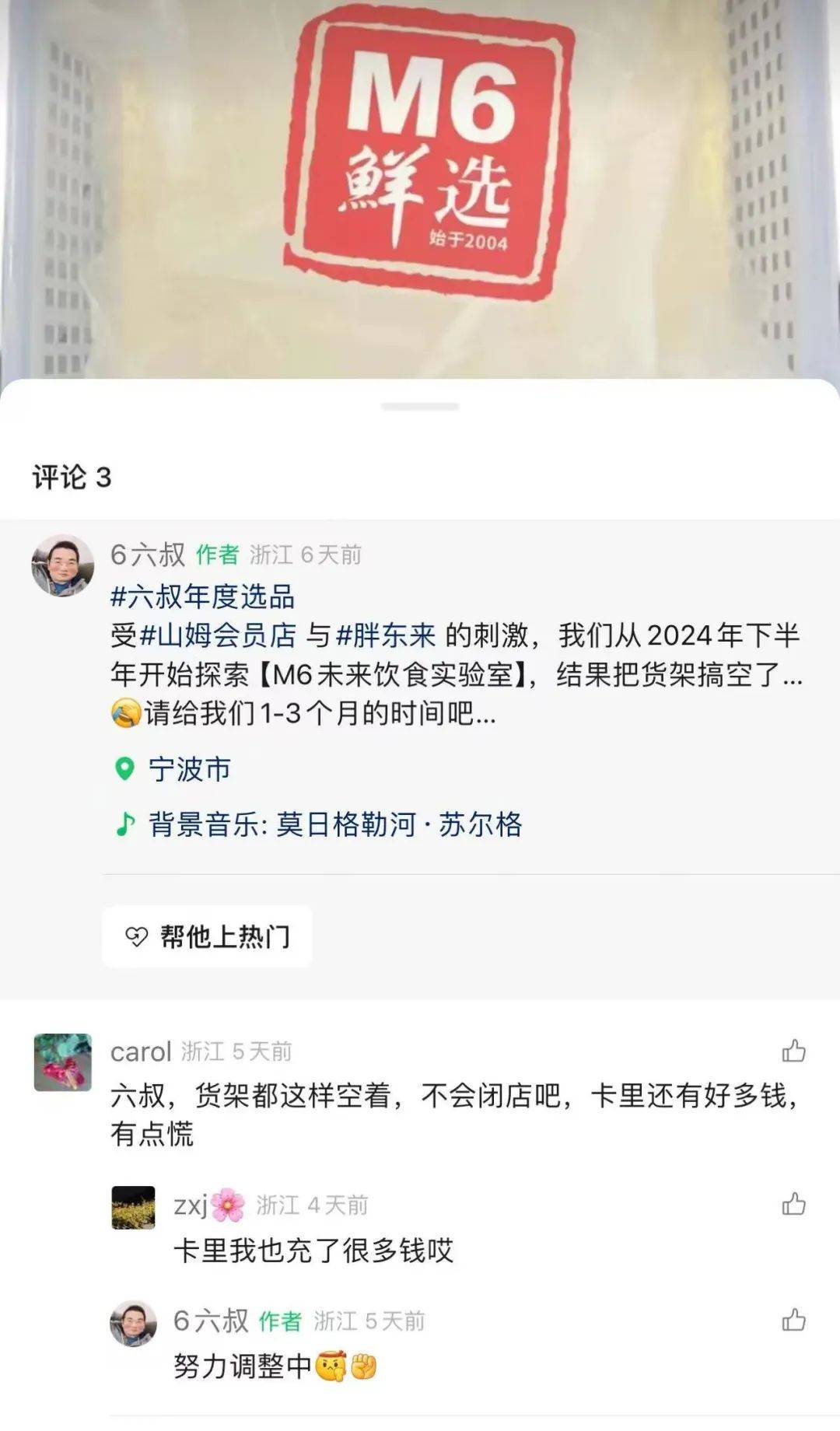Open the 宁波市 location link

click(x=189, y=769)
